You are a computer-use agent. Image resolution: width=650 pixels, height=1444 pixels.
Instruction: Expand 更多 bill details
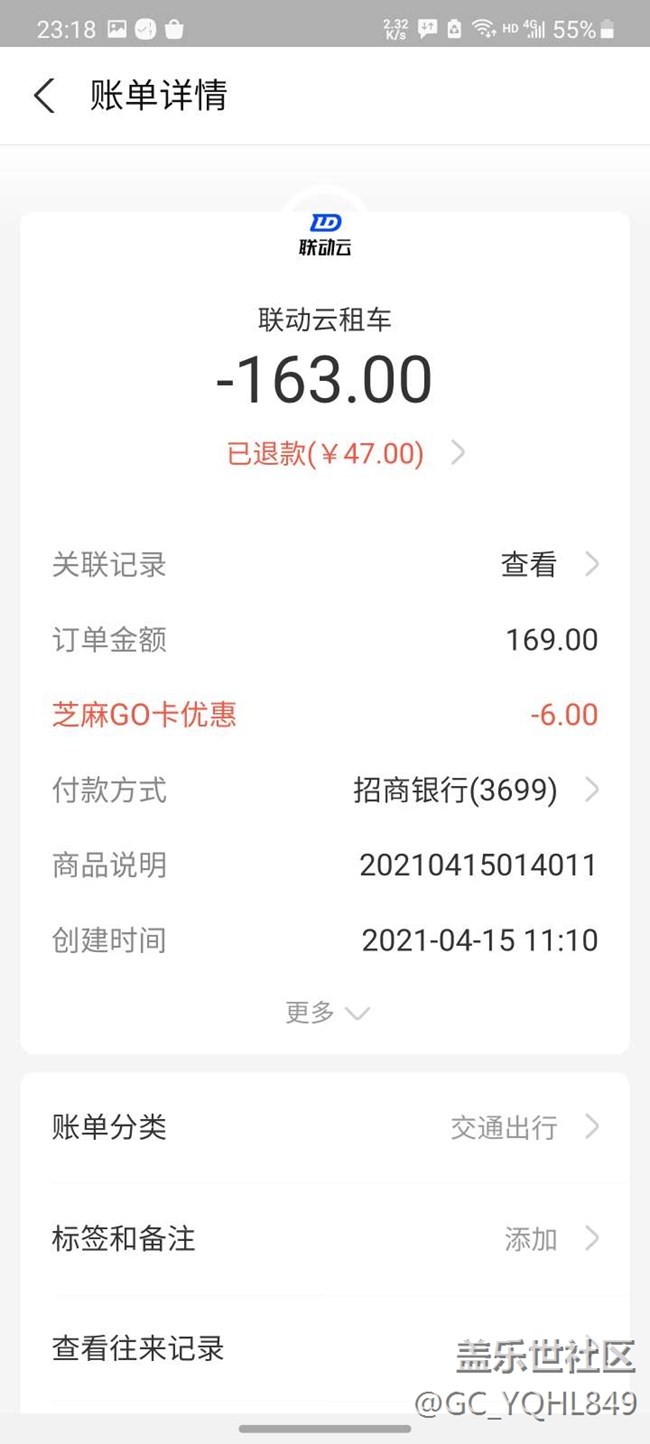pos(326,1012)
